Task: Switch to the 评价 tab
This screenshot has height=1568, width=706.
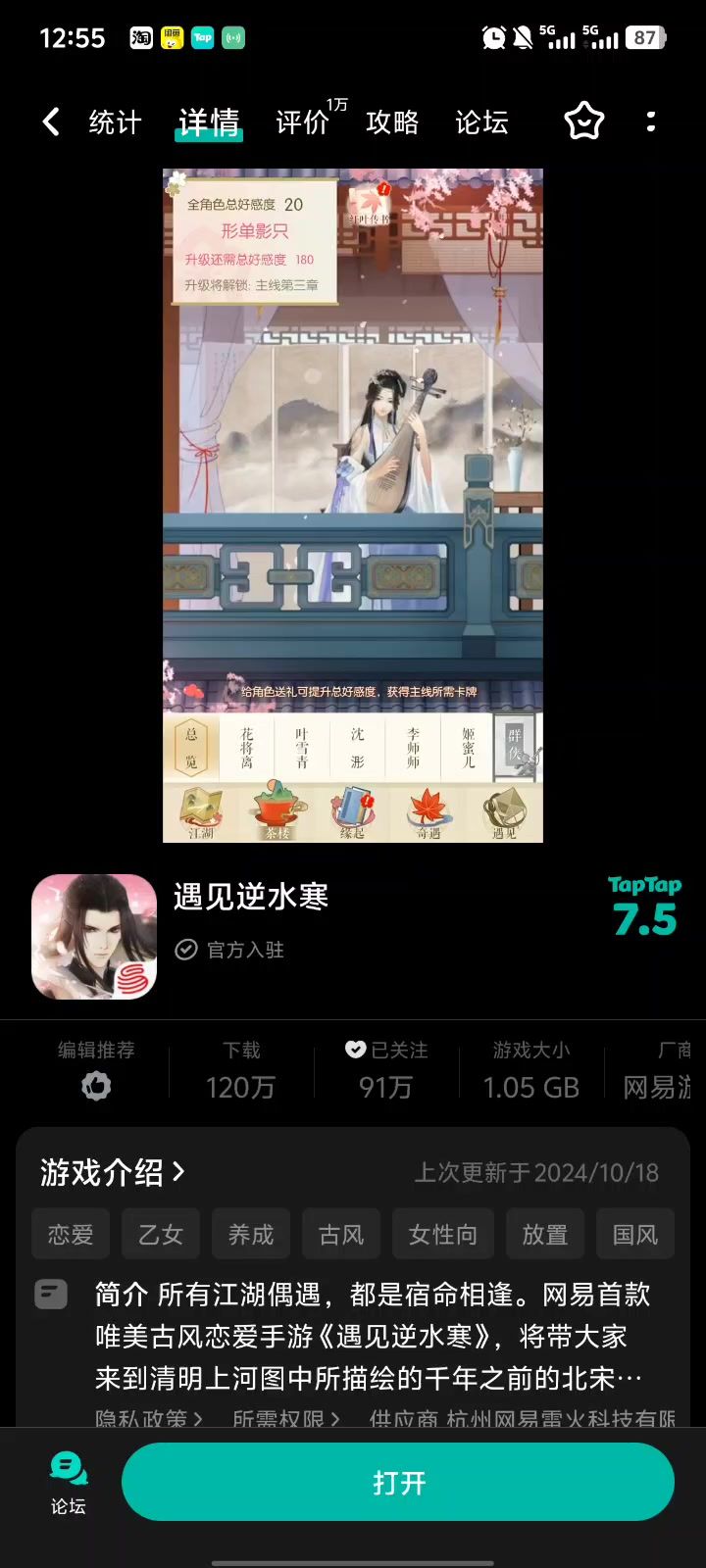Action: pos(303,122)
